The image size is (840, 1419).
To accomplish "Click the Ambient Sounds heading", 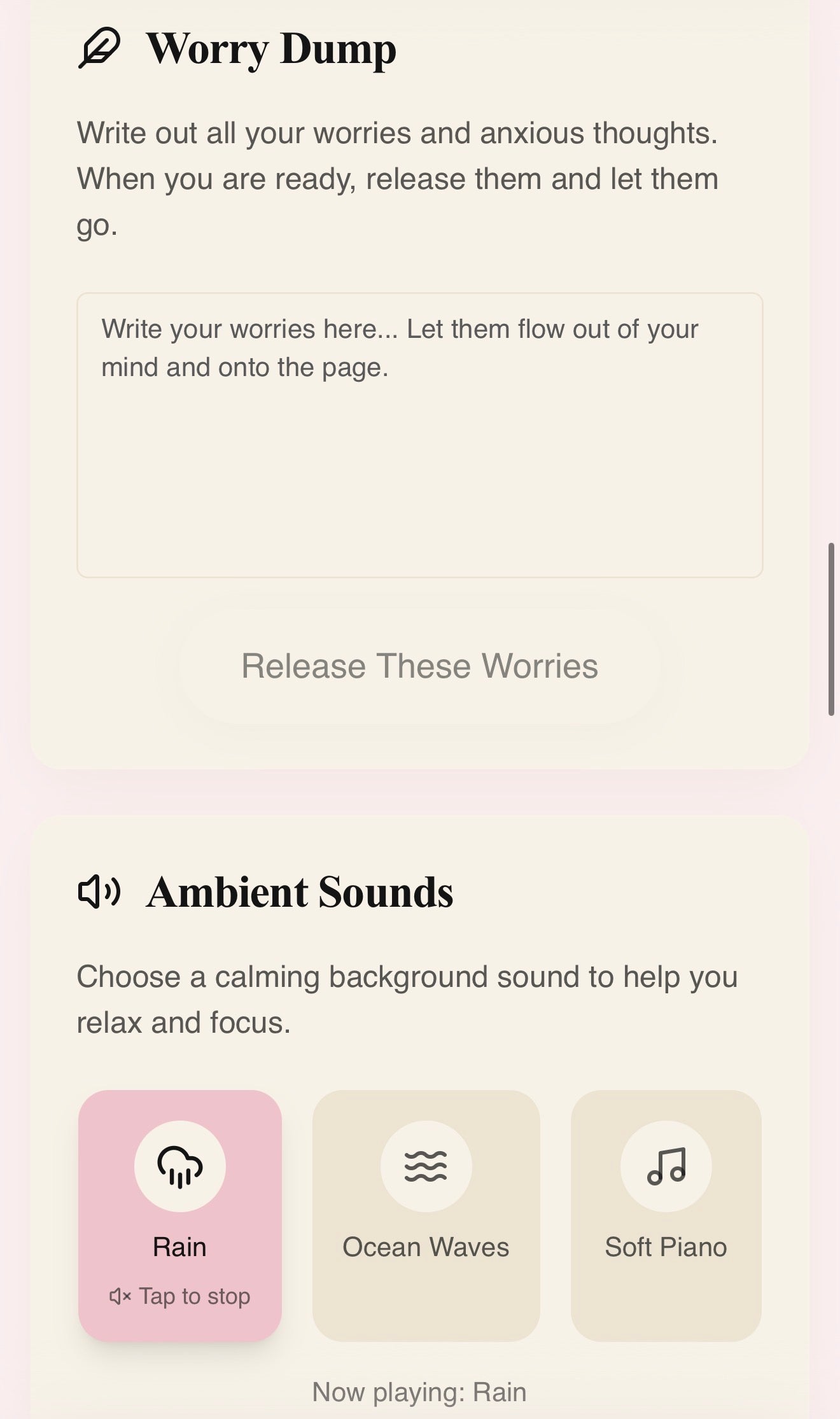I will pyautogui.click(x=299, y=893).
